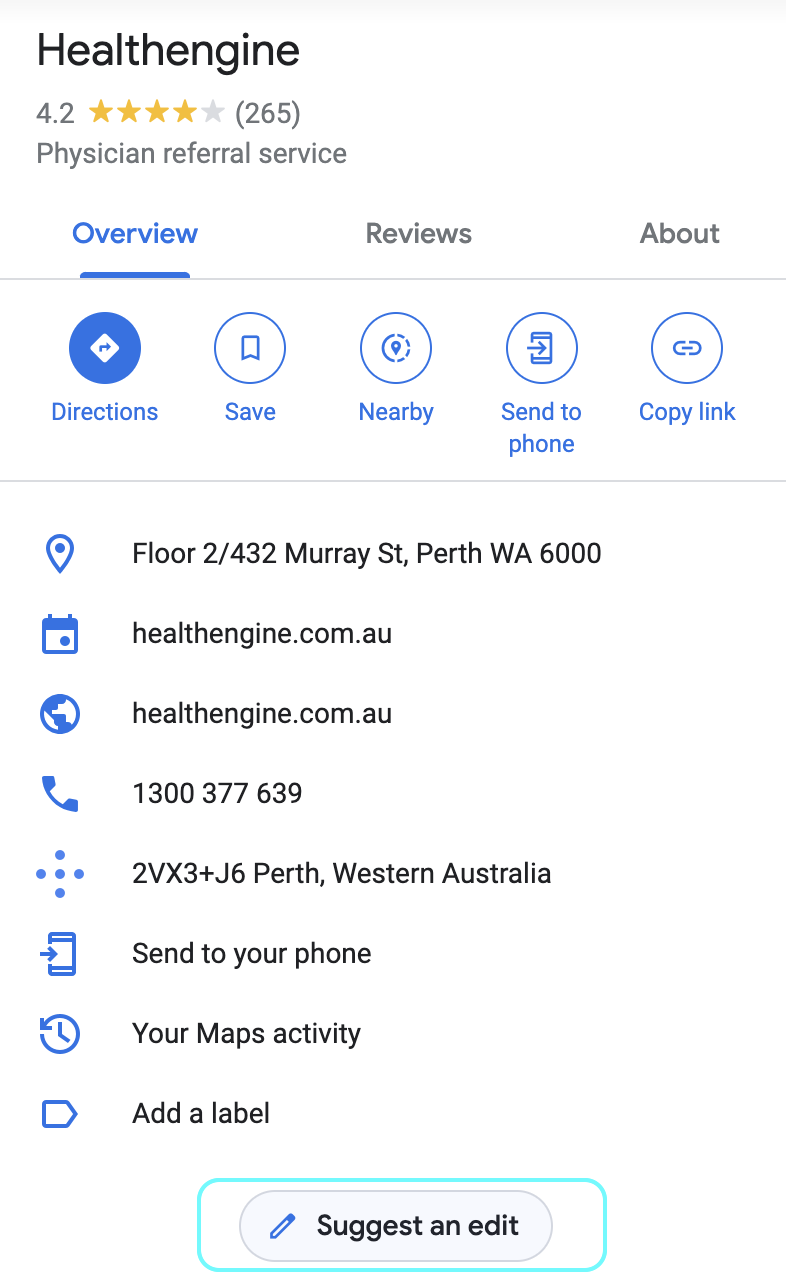Screen dimensions: 786x1284
Task: Select the Overview tab
Action: pos(135,234)
